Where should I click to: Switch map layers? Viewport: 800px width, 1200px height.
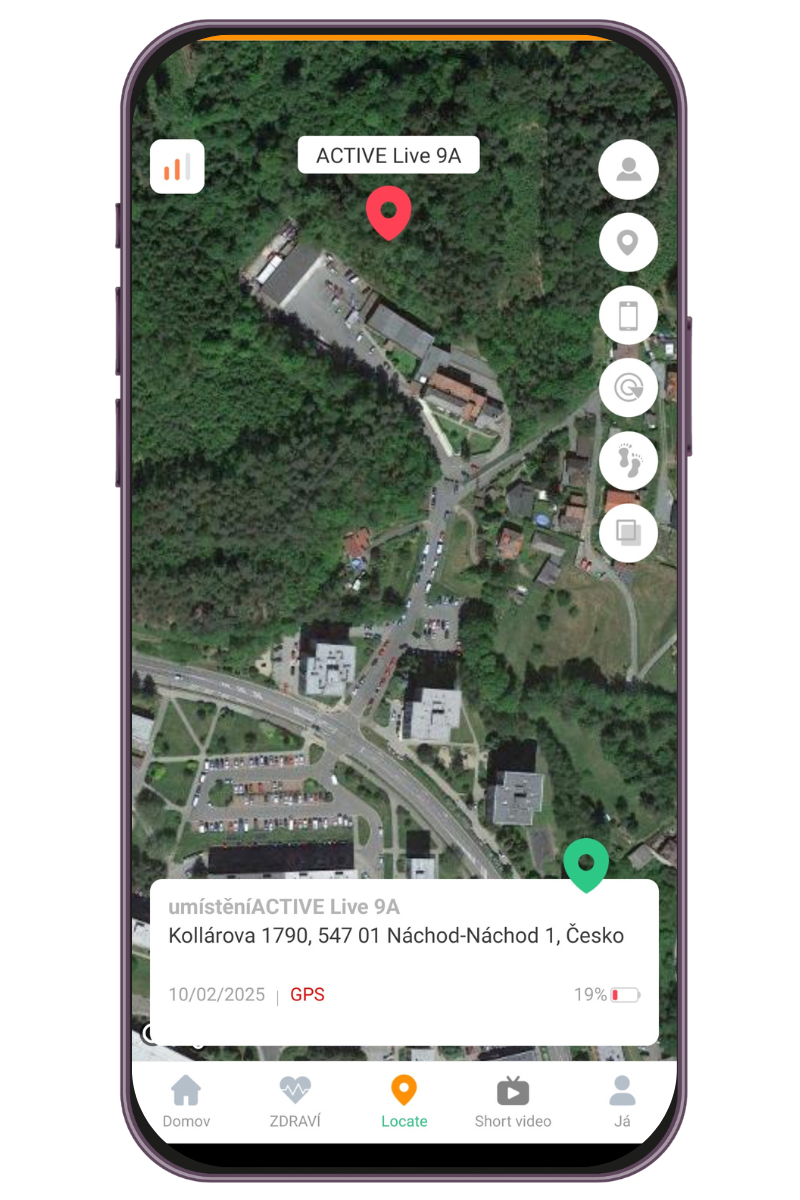point(628,532)
